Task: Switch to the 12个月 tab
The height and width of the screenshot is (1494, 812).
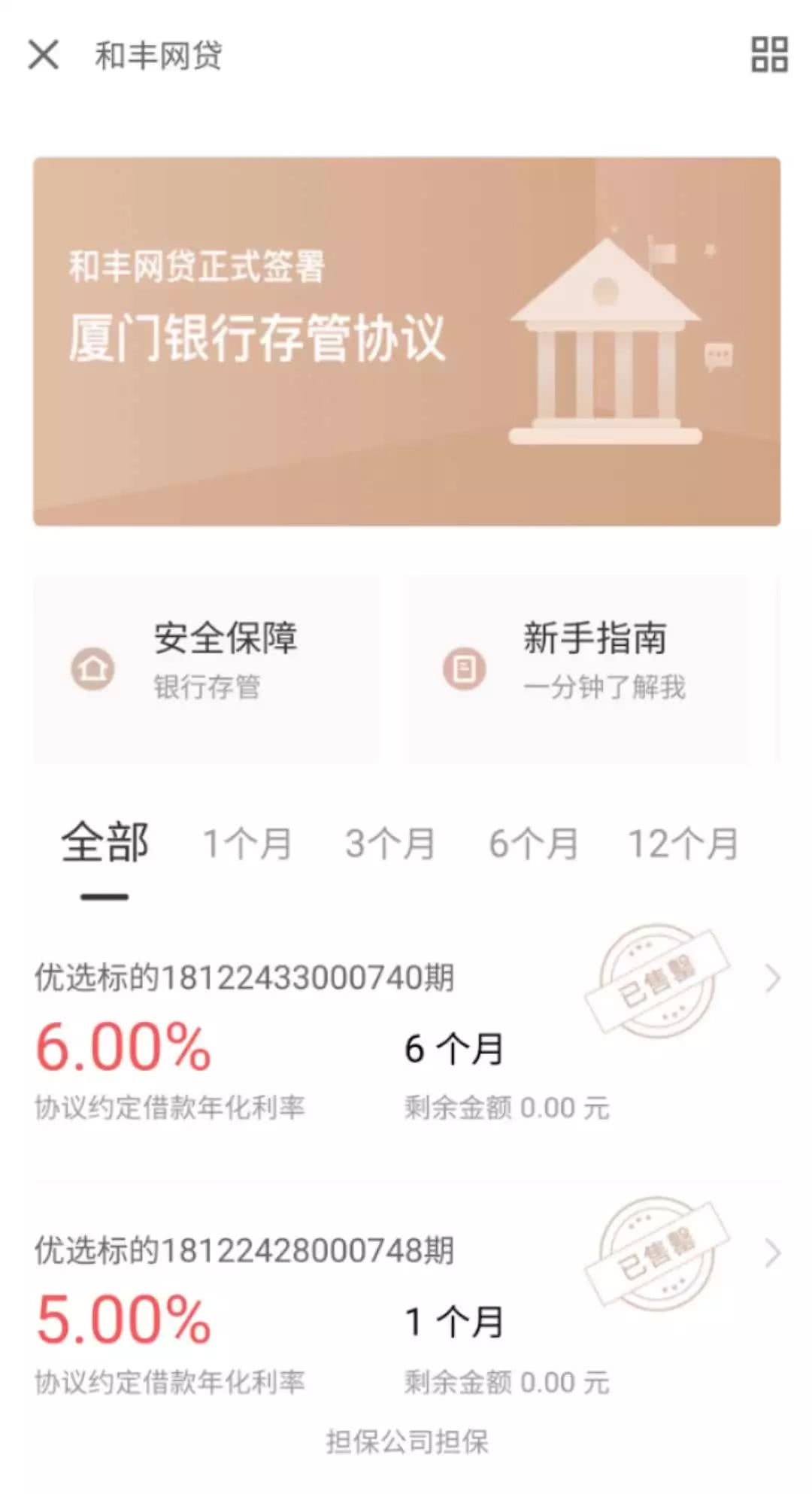Action: coord(683,844)
